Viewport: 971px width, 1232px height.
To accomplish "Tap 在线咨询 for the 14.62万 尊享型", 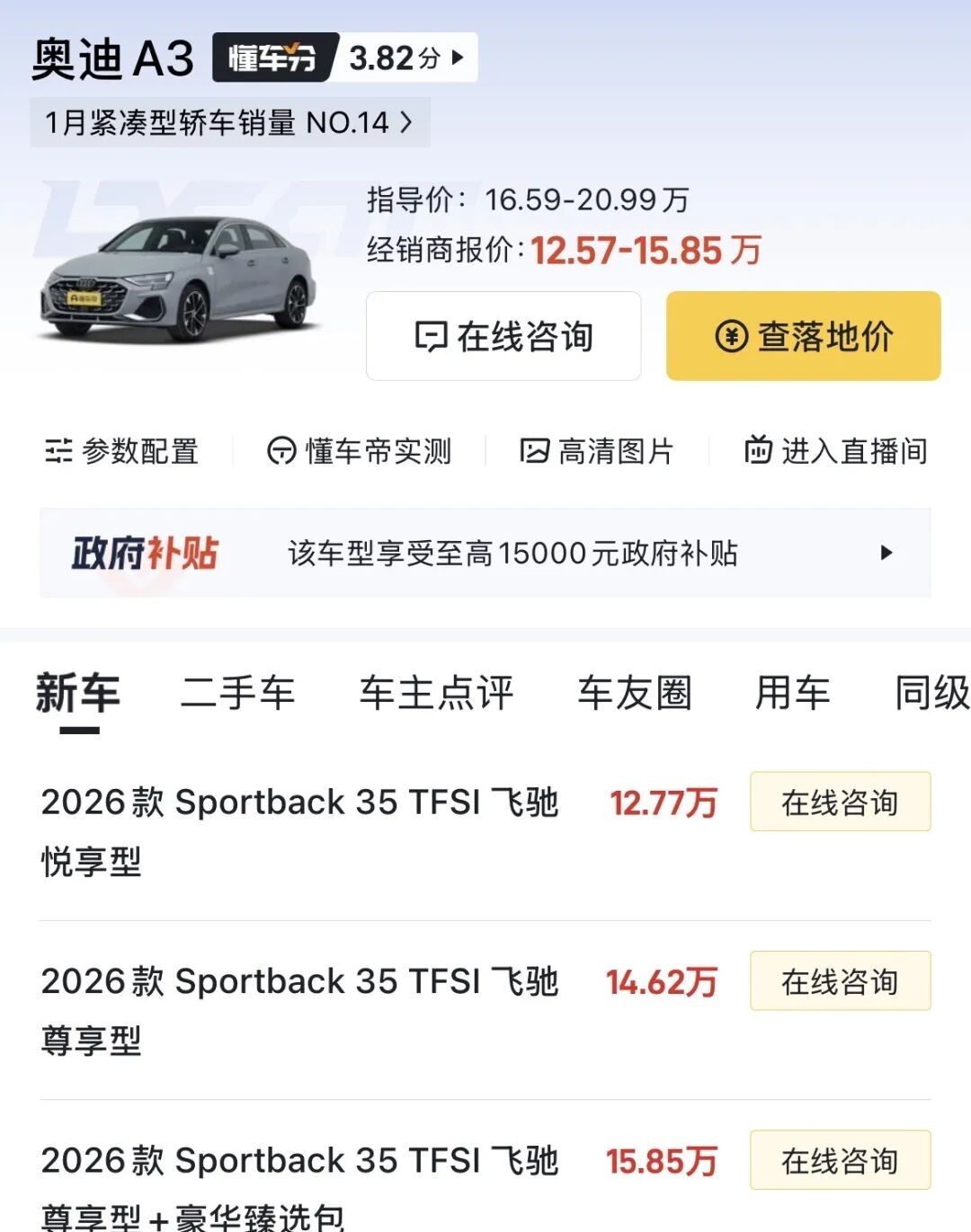I will click(840, 981).
